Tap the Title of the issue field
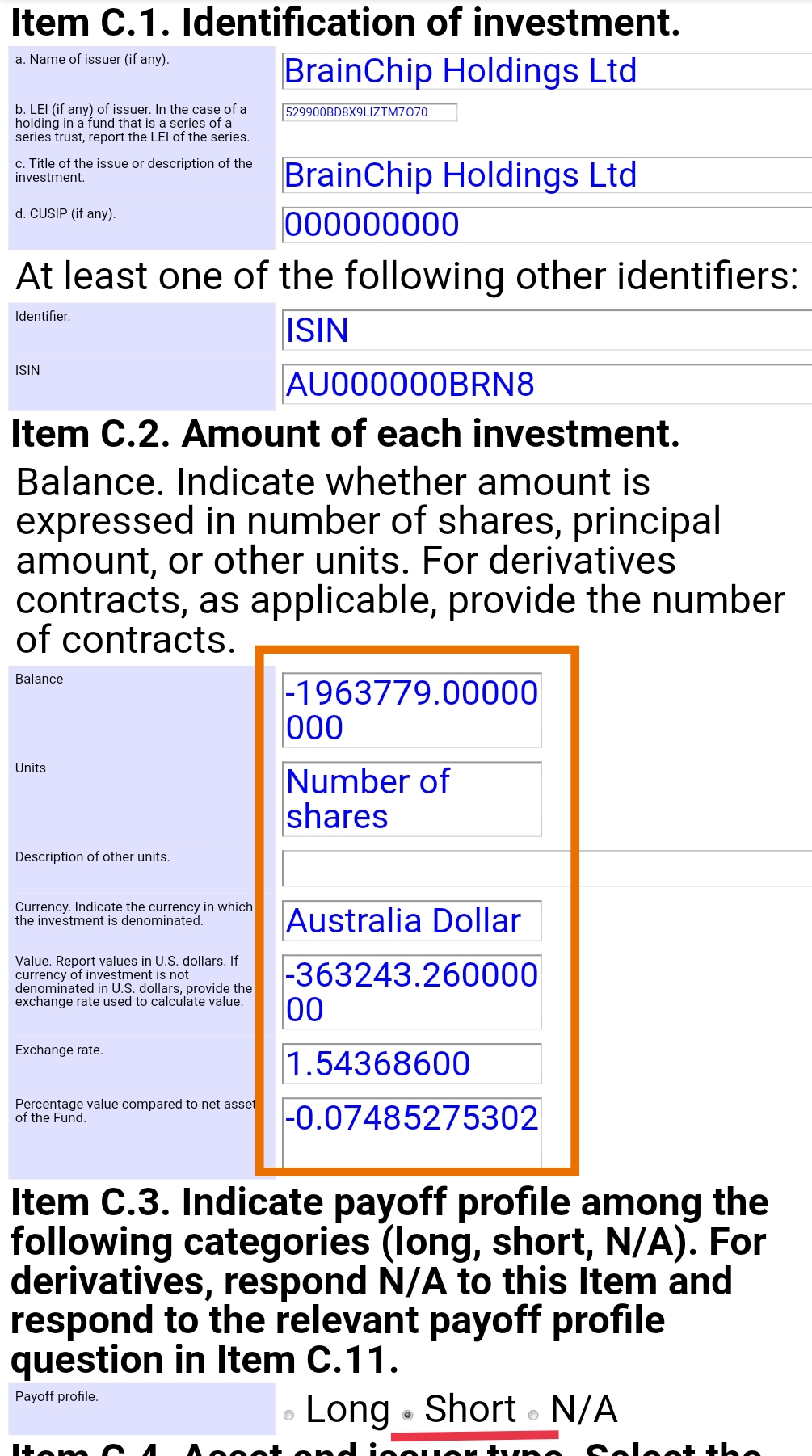Screen dimensions: 812x1456 point(546,175)
